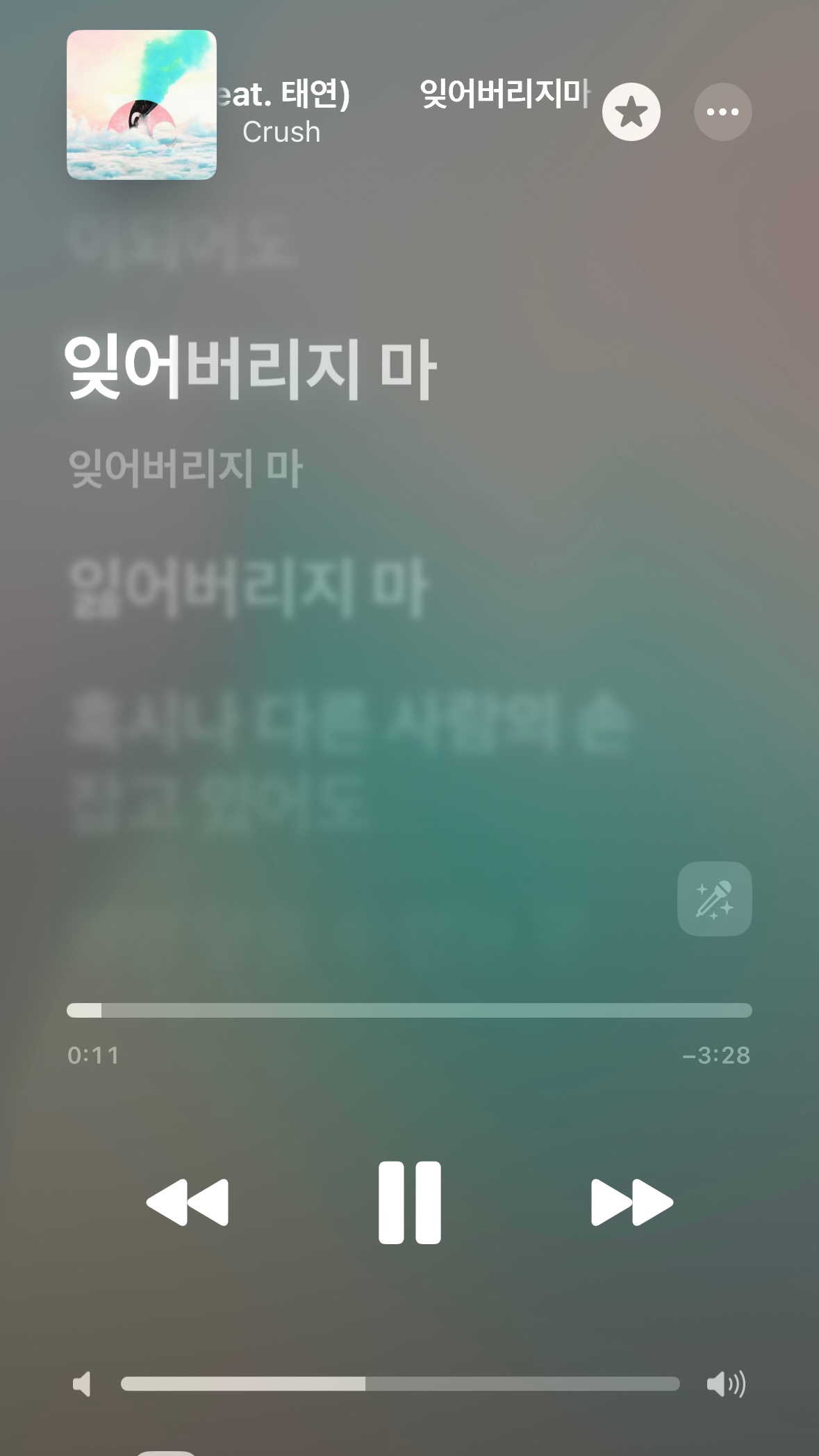This screenshot has height=1456, width=819.
Task: Pause the current song
Action: click(409, 1202)
